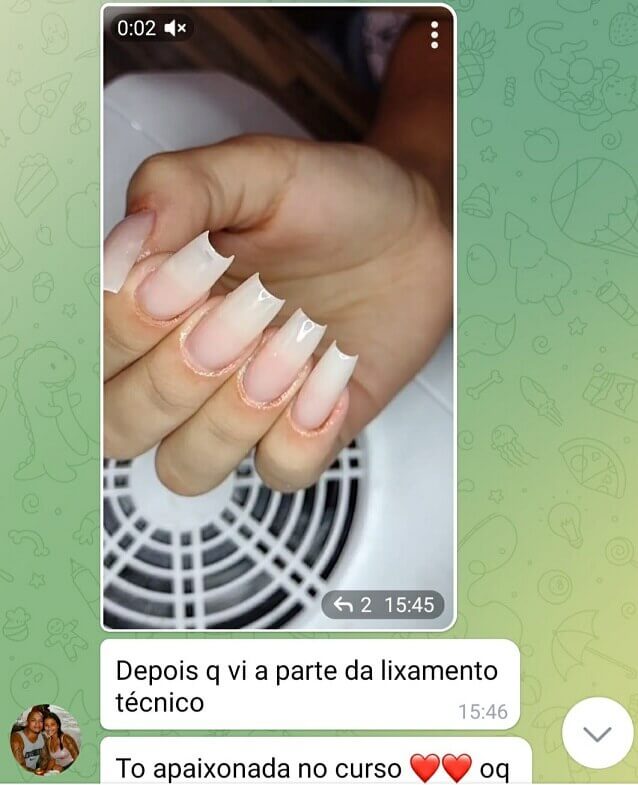Play the nail video message

coord(278,318)
